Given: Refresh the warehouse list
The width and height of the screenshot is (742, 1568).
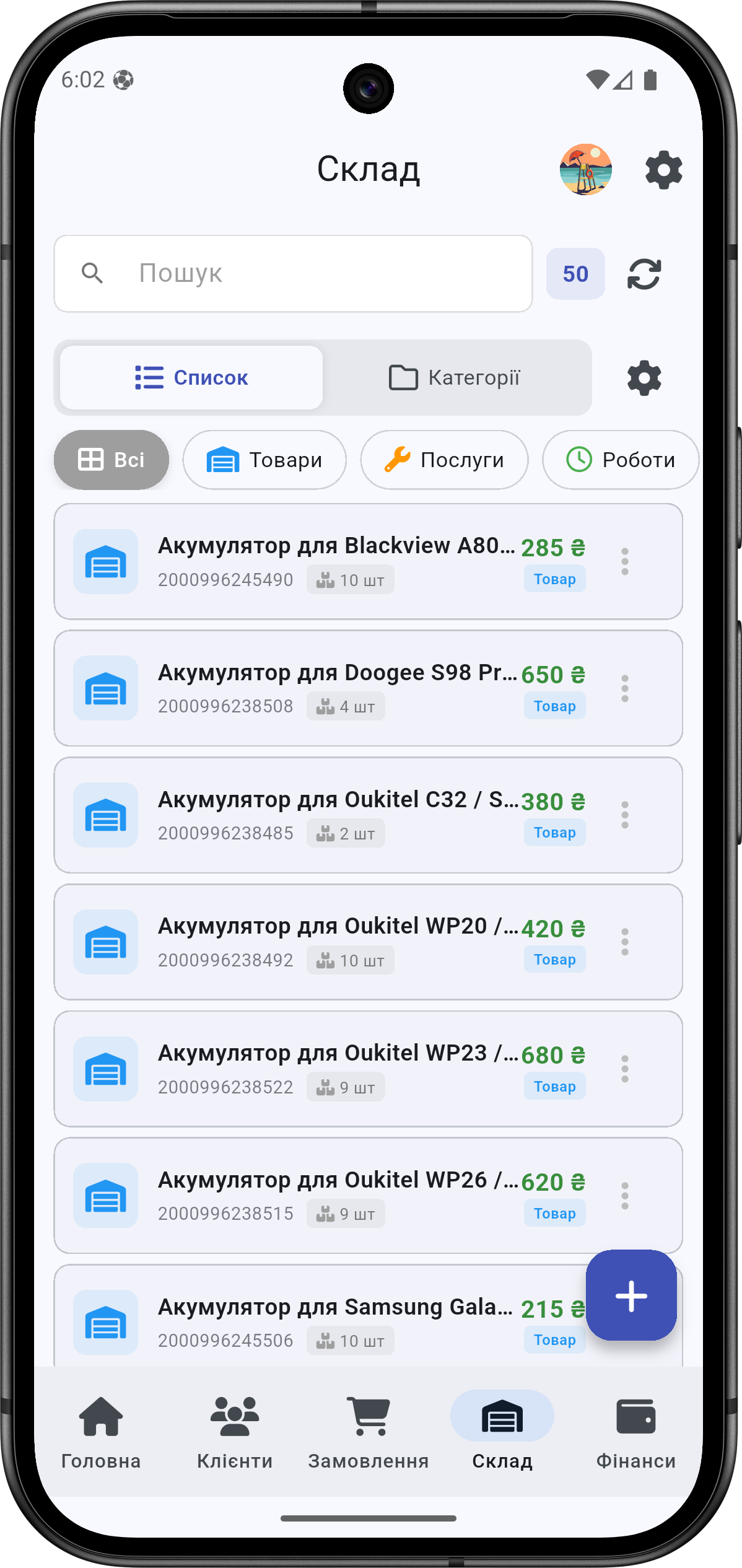Looking at the screenshot, I should (644, 274).
